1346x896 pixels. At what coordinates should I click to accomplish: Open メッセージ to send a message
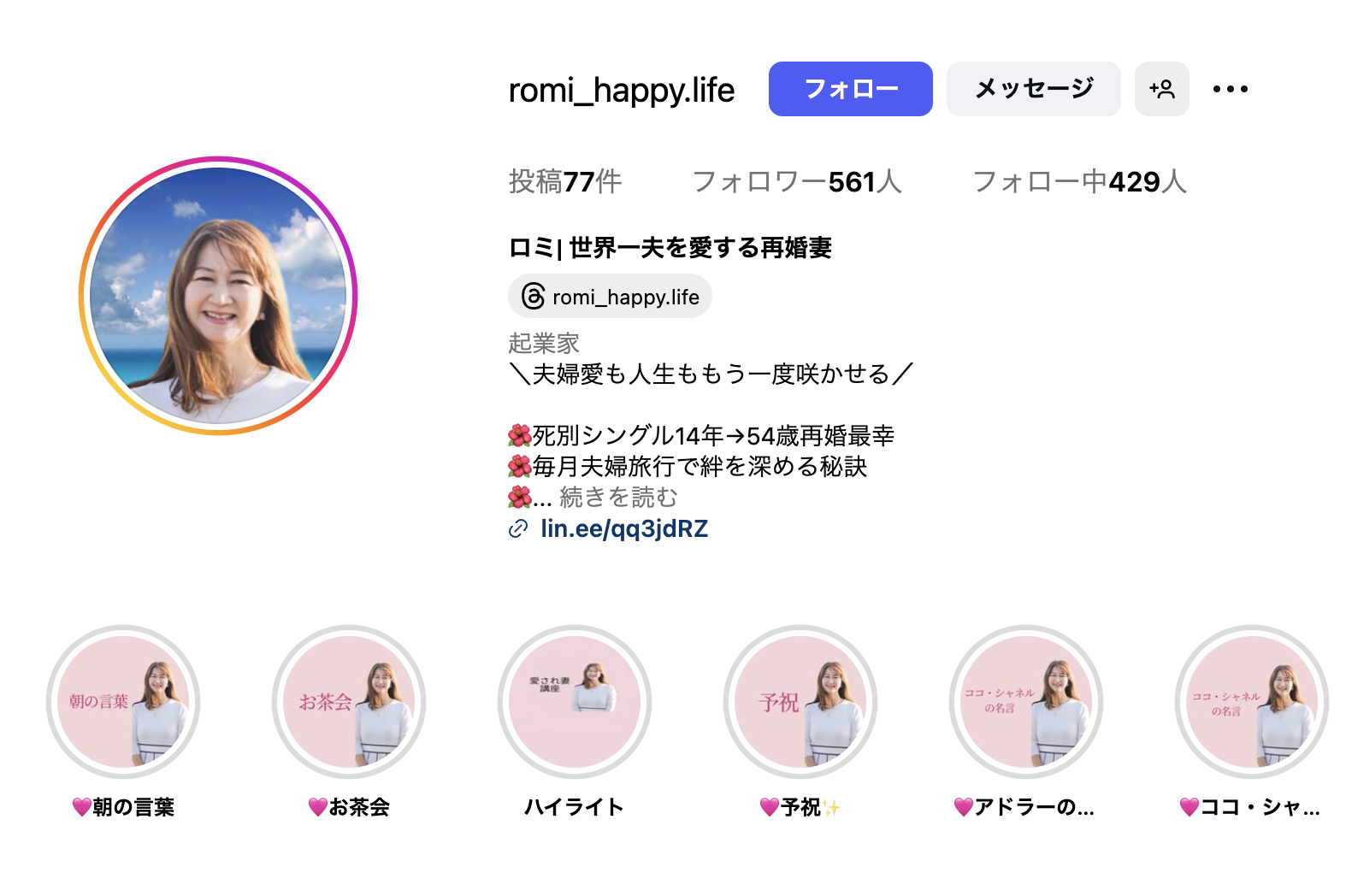point(1033,89)
